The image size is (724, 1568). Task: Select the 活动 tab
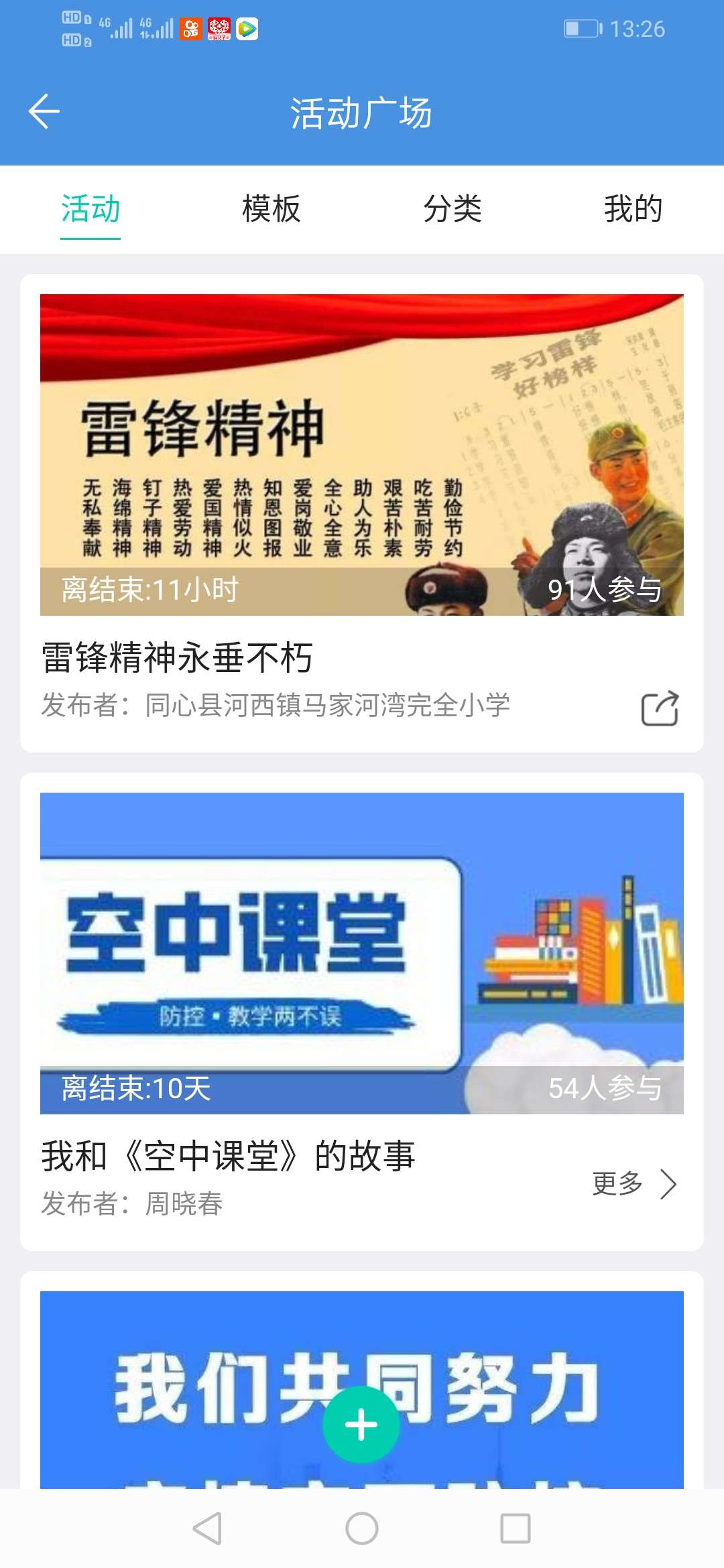click(x=90, y=208)
